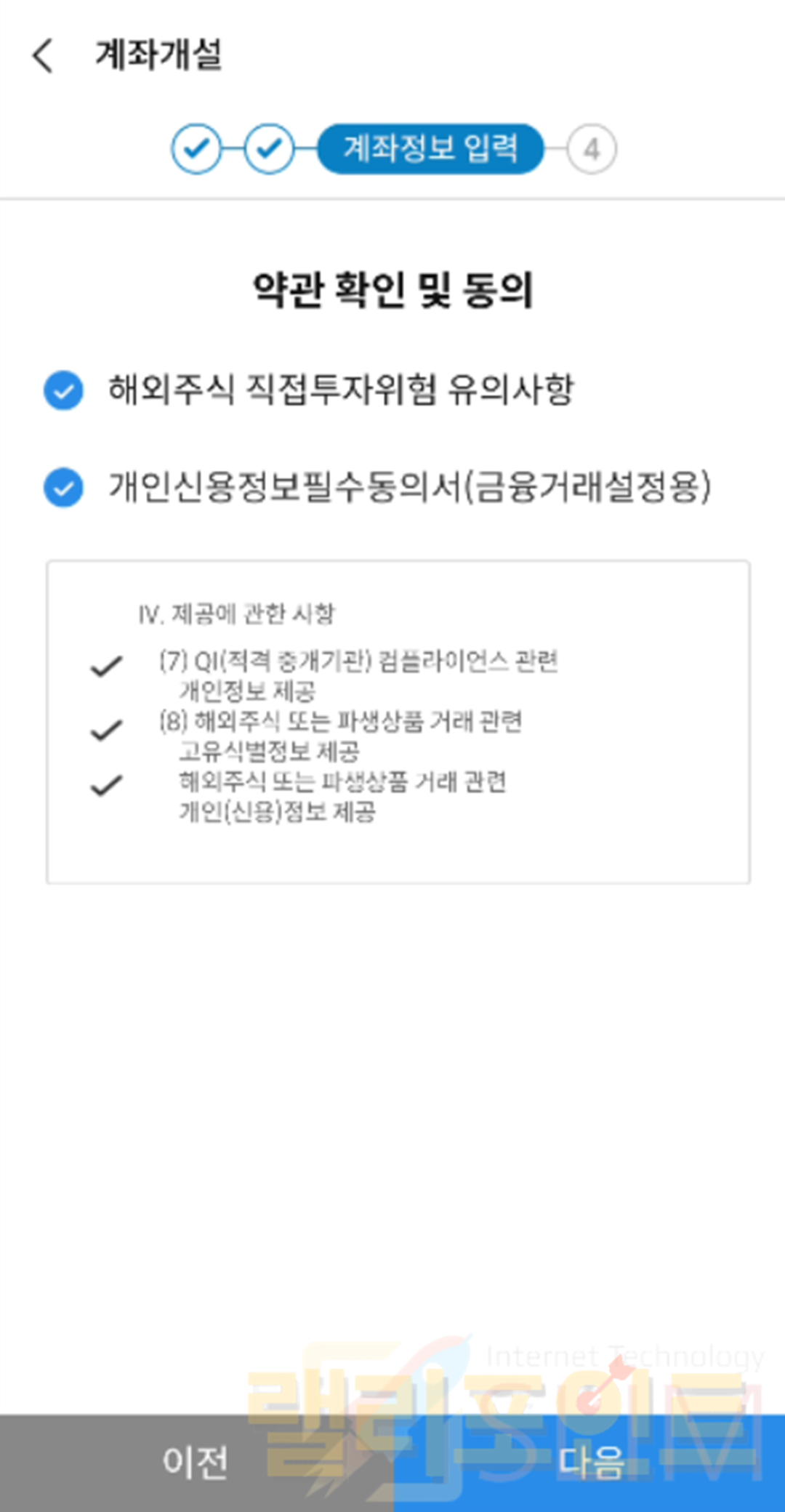The height and width of the screenshot is (1512, 785).
Task: Toggle the 개인(신용)정보 제공 check
Action: click(106, 786)
